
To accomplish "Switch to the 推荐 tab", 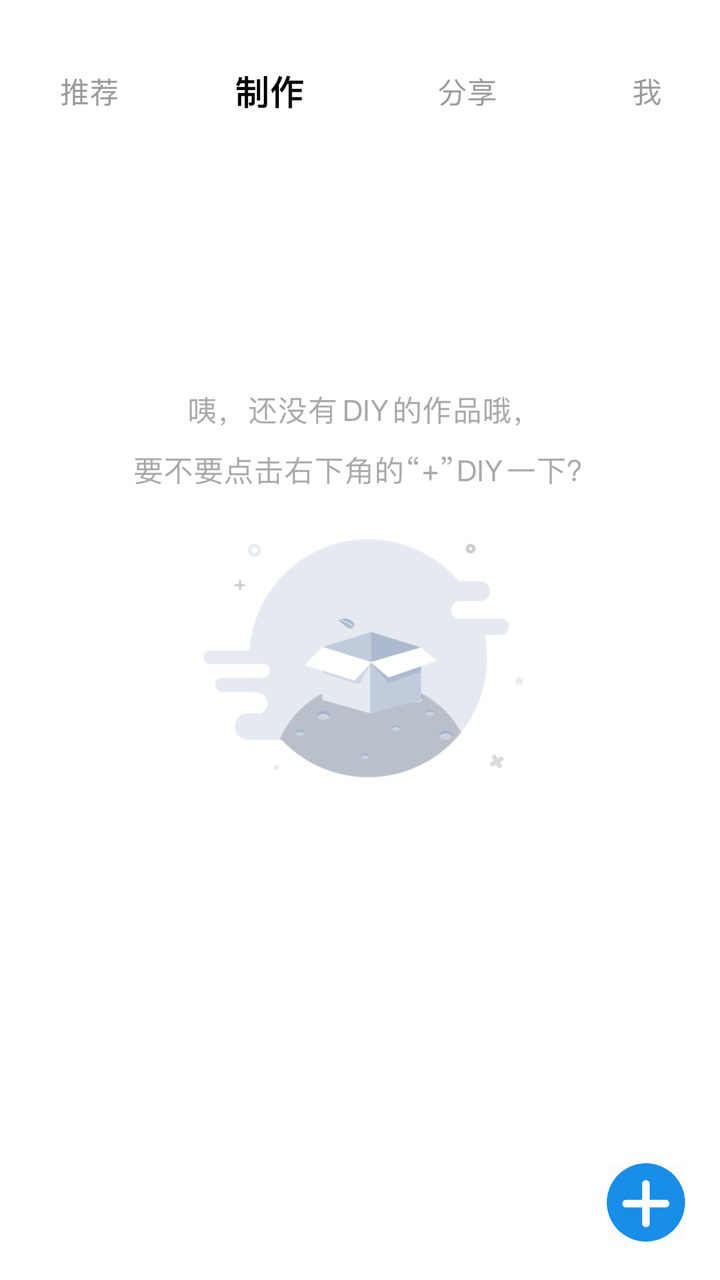I will [90, 93].
